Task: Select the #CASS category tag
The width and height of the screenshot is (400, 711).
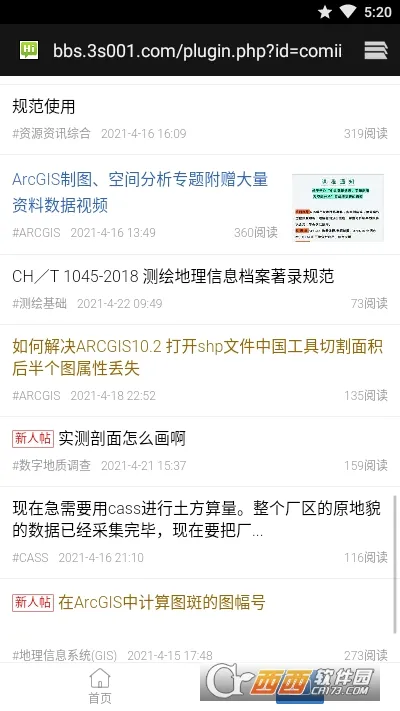Action: click(30, 557)
